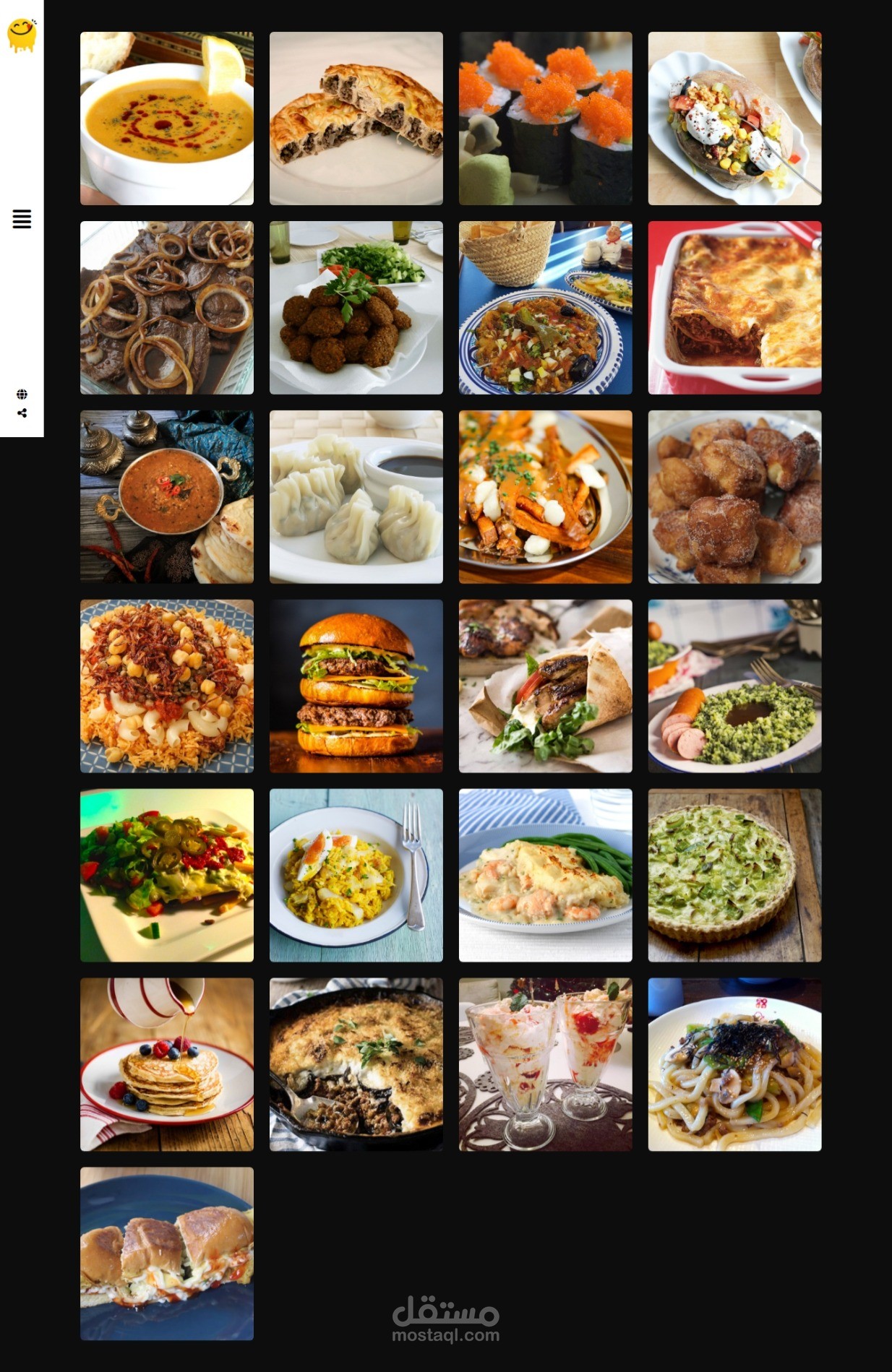Open the lasagna in red baking dish
Viewport: 892px width, 1372px height.
(x=734, y=308)
